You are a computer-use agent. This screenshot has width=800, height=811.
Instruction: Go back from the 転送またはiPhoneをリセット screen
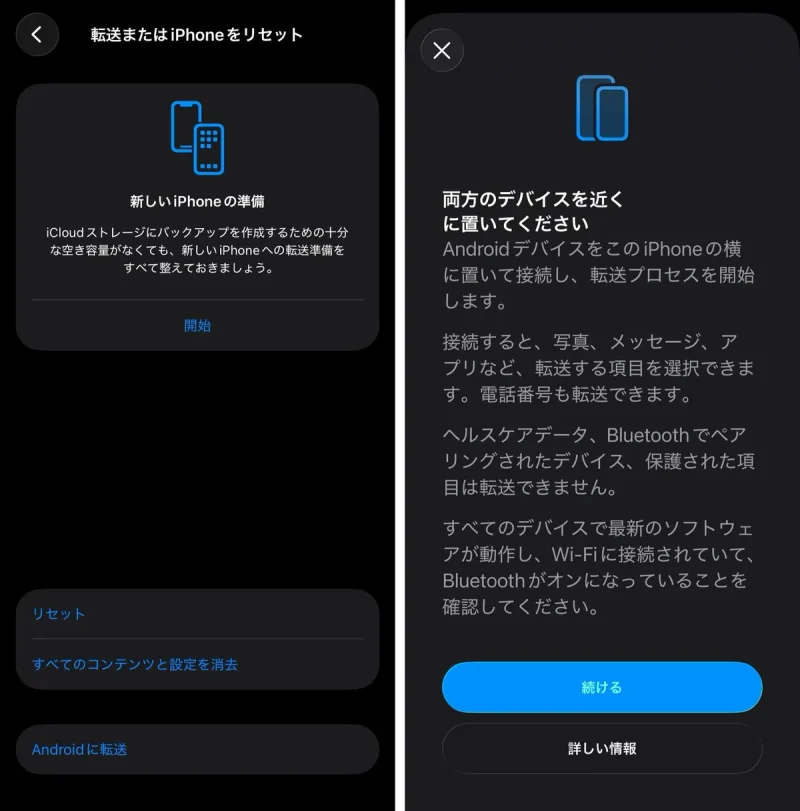coord(37,35)
